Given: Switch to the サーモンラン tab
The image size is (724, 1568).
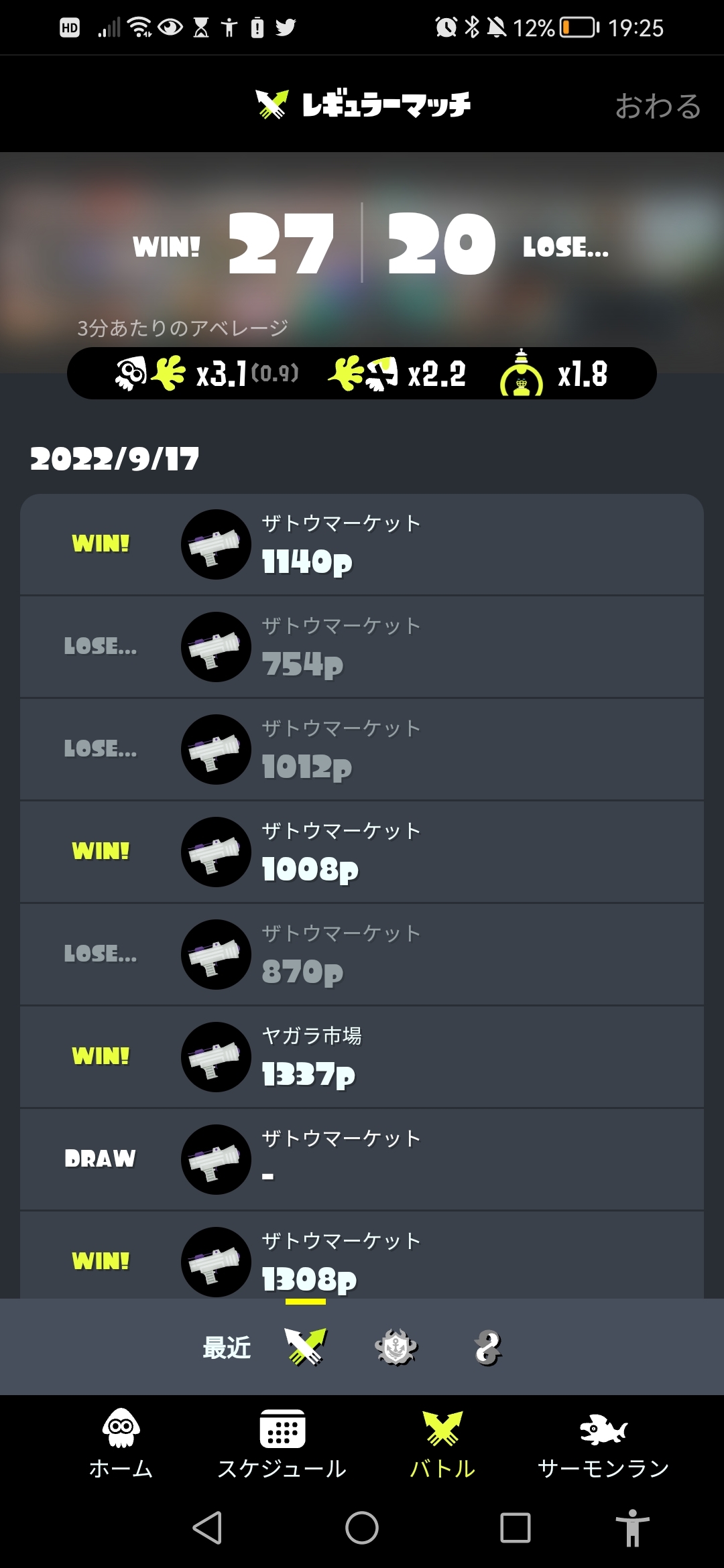Looking at the screenshot, I should (603, 1443).
